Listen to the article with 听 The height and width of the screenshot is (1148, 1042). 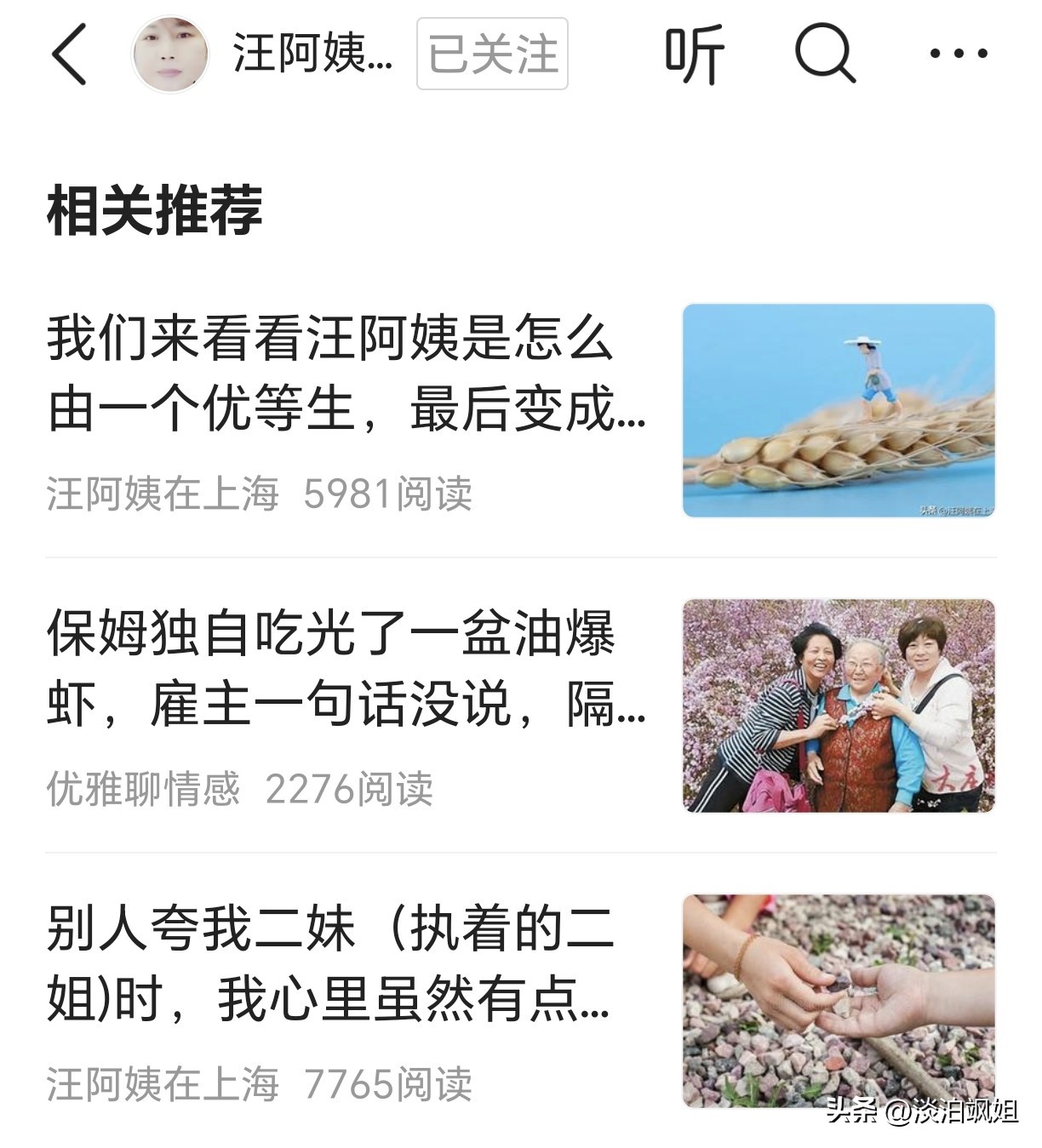[694, 54]
